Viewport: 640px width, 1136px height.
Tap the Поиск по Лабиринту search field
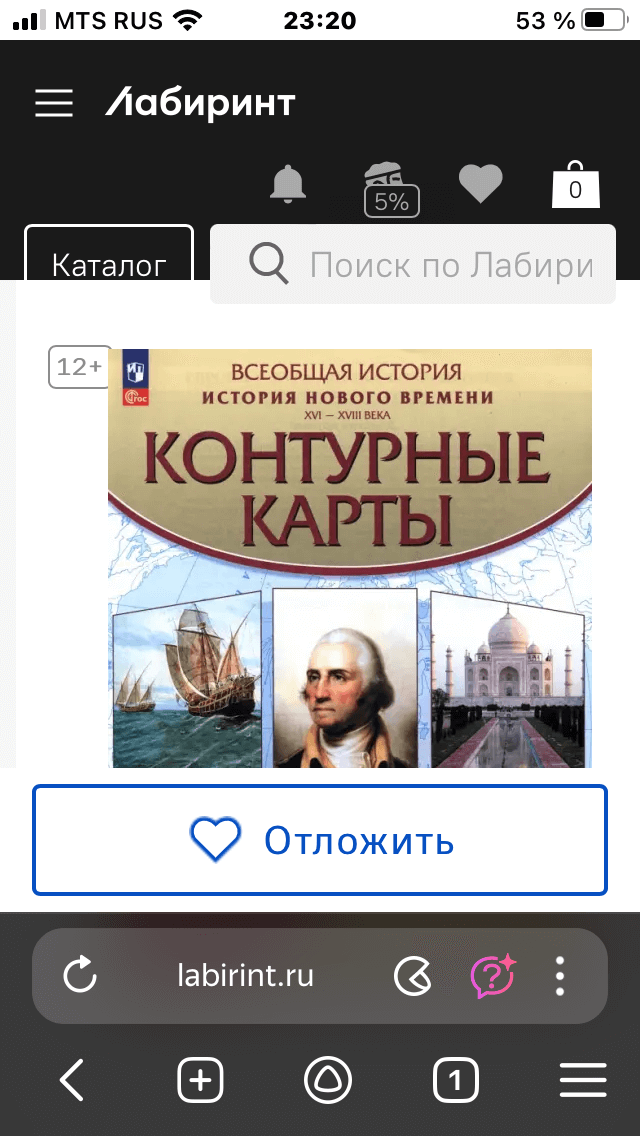(413, 264)
